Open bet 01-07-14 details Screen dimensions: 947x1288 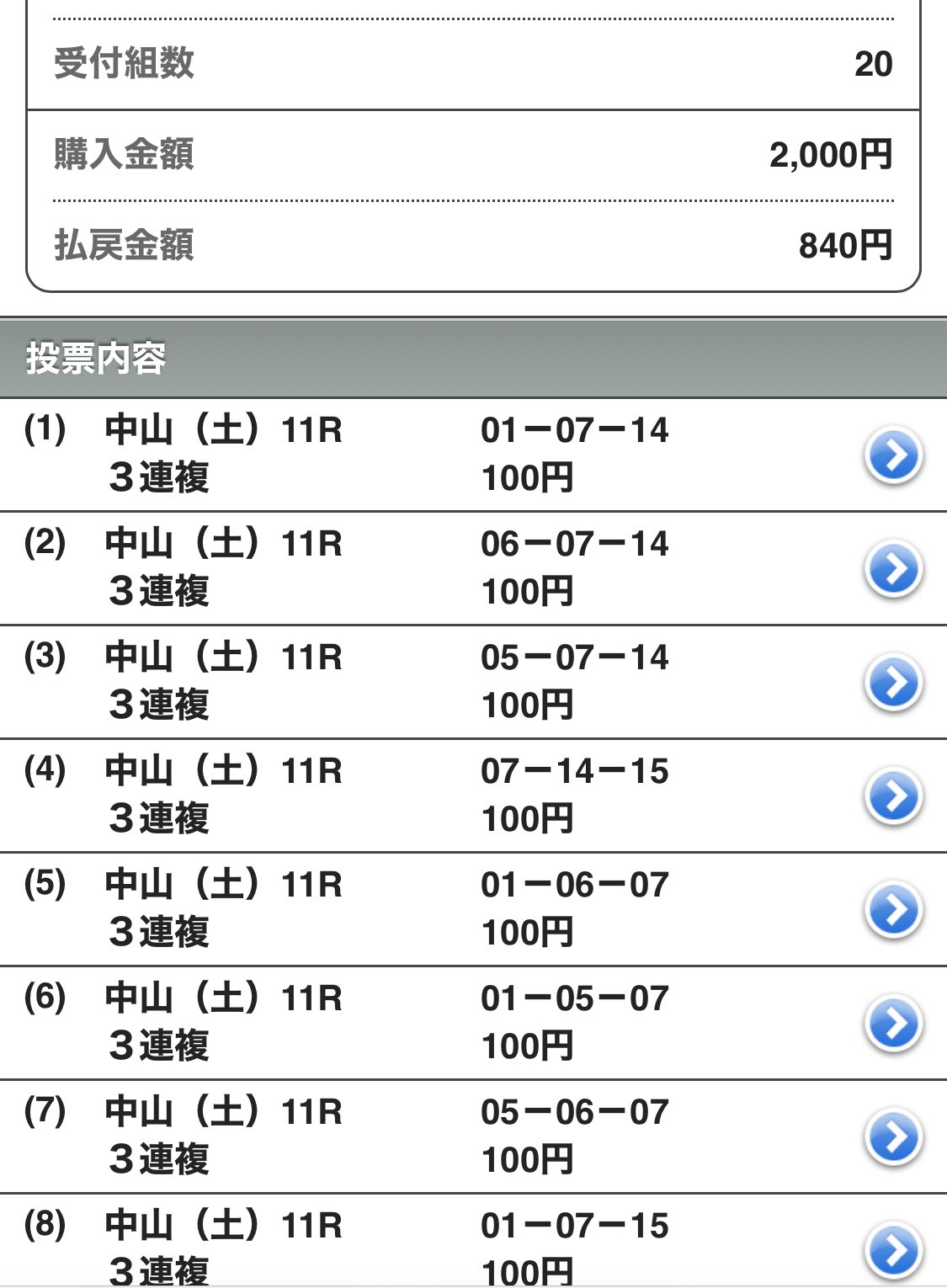tap(893, 455)
